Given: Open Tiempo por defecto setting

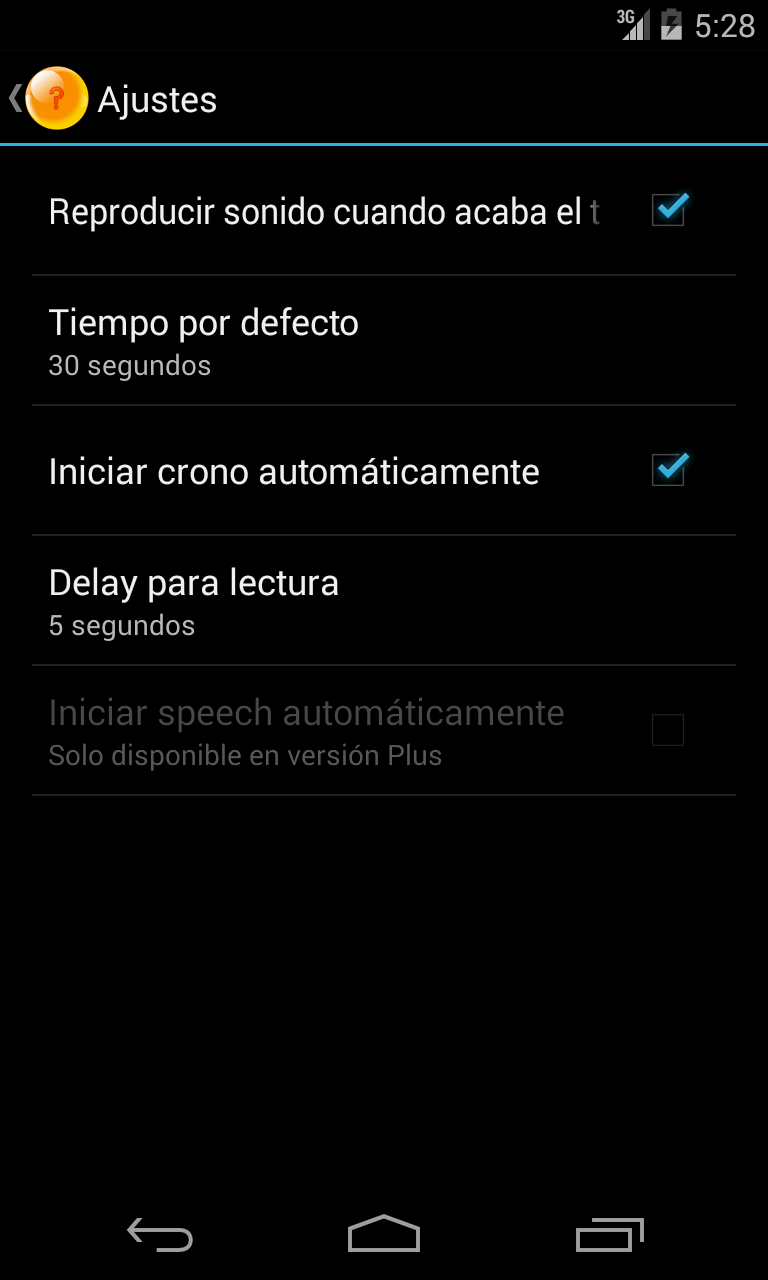Looking at the screenshot, I should tap(384, 341).
